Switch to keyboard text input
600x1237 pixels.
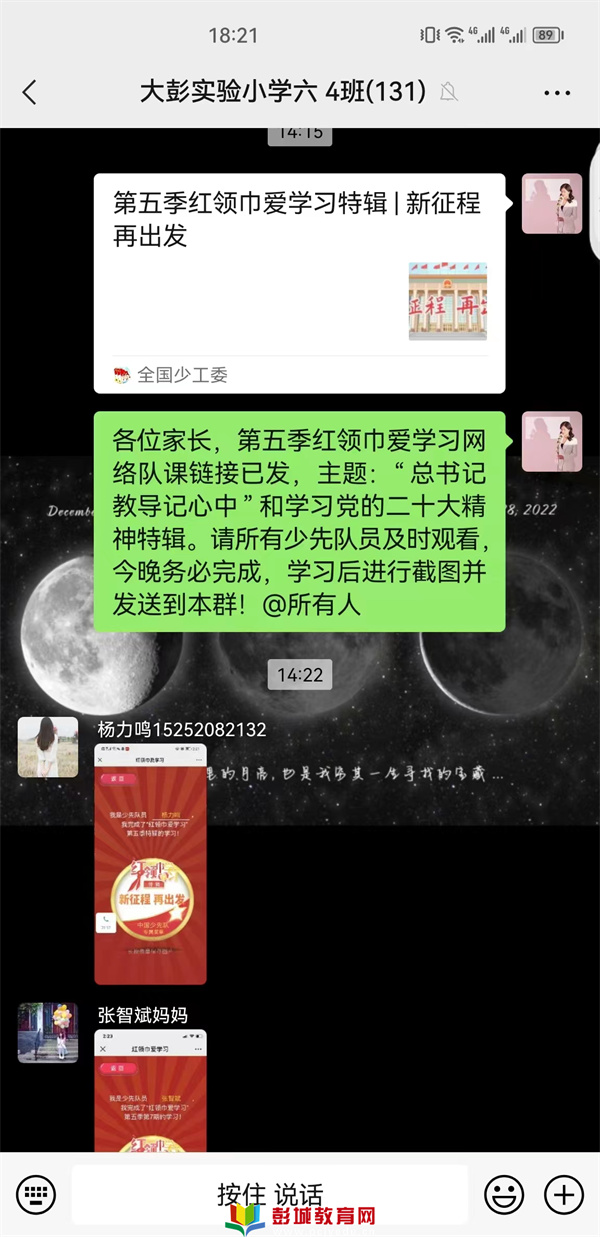(36, 1194)
